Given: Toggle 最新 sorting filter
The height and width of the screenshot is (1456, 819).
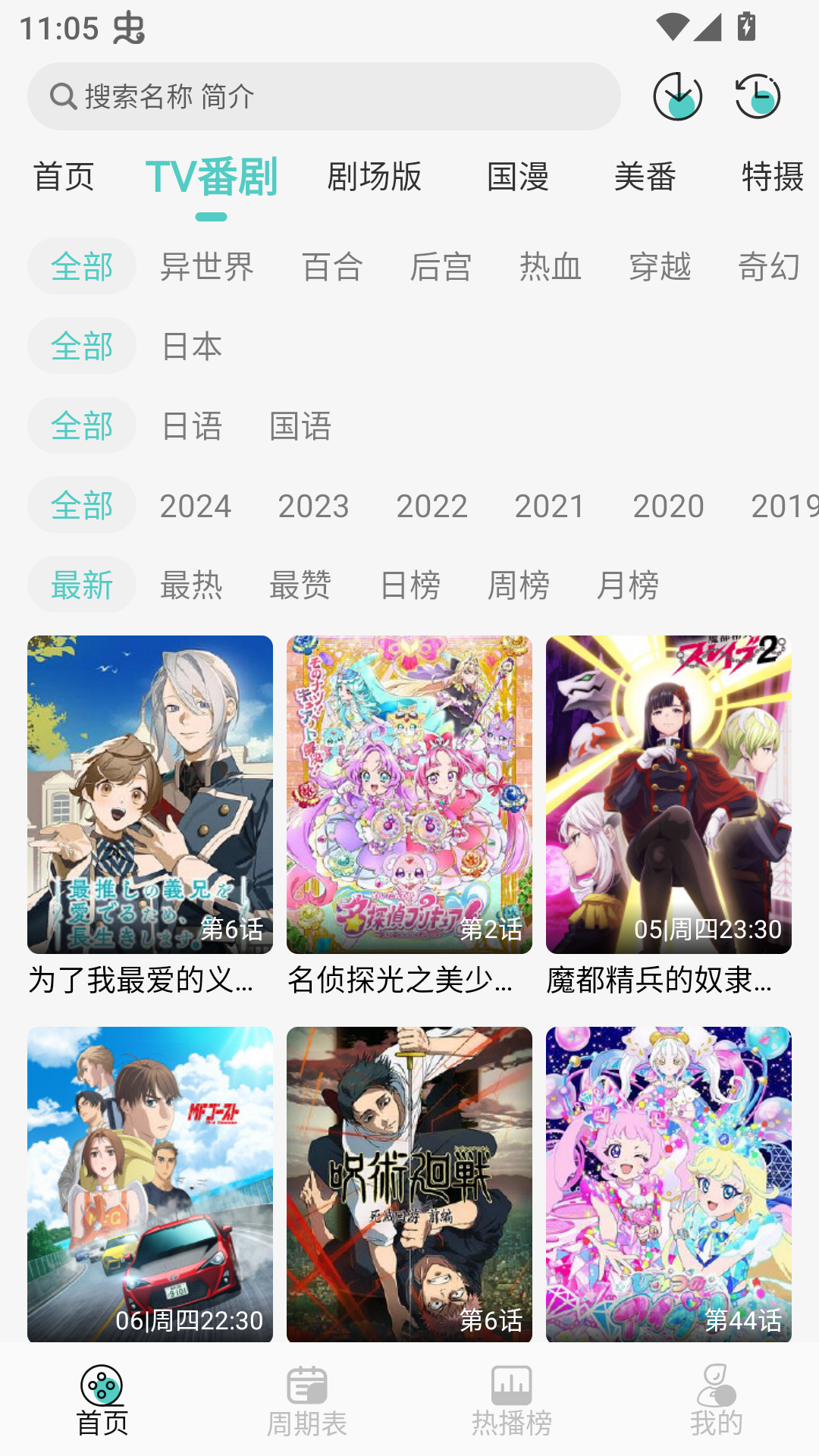Looking at the screenshot, I should pos(81,584).
